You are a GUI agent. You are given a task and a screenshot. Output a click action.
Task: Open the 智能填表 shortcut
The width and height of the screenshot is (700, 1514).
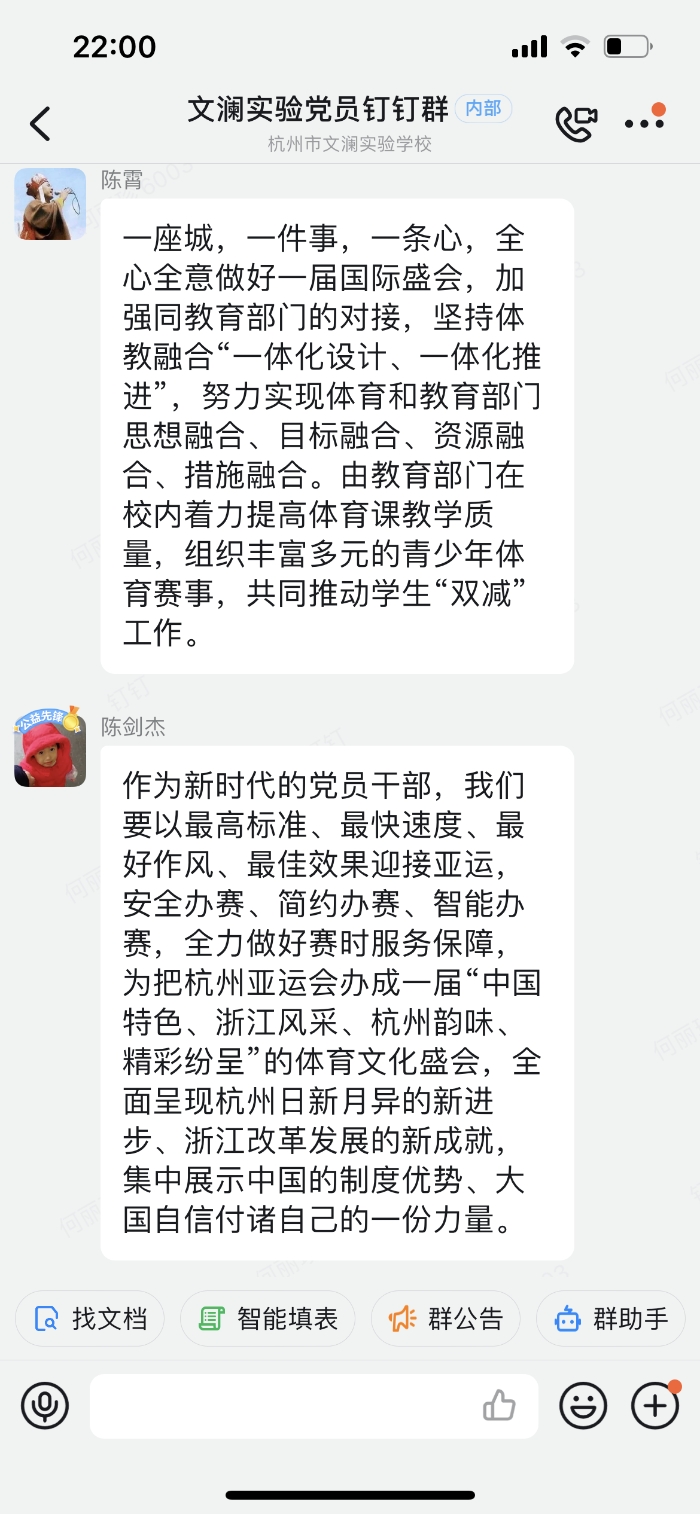pos(268,1319)
